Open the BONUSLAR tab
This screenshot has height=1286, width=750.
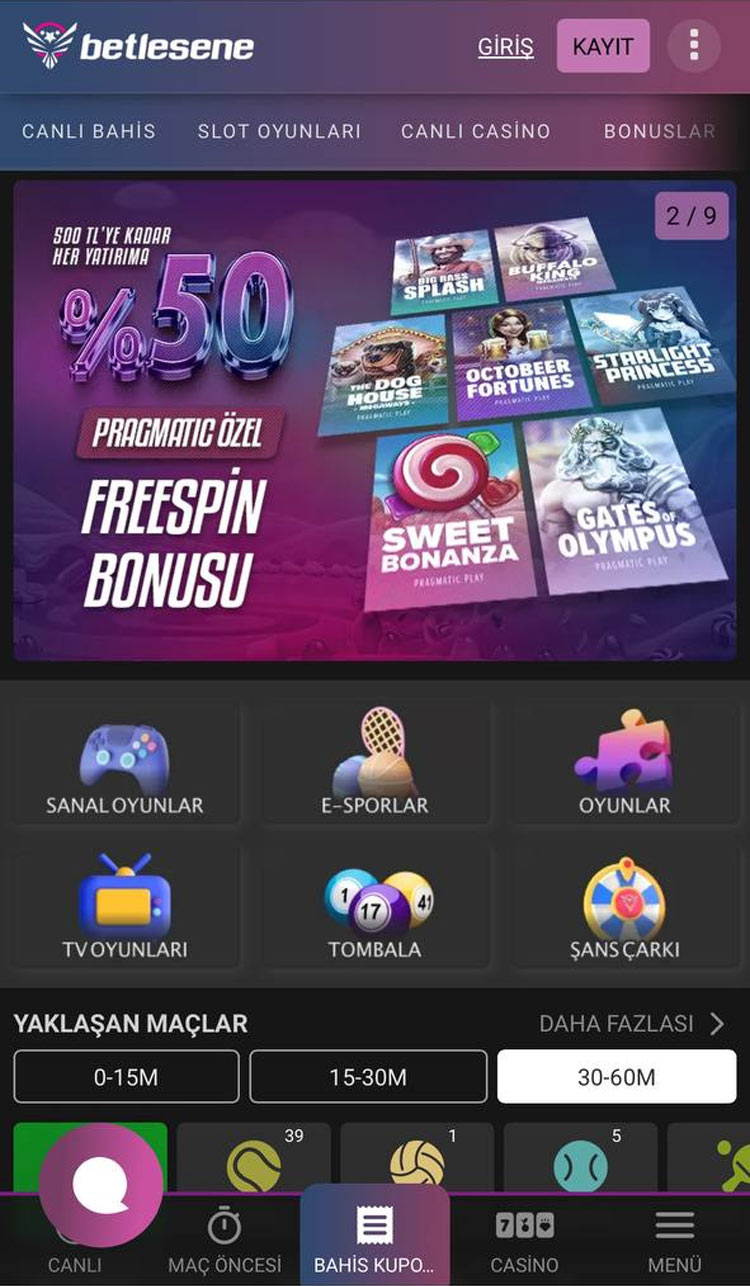(659, 131)
